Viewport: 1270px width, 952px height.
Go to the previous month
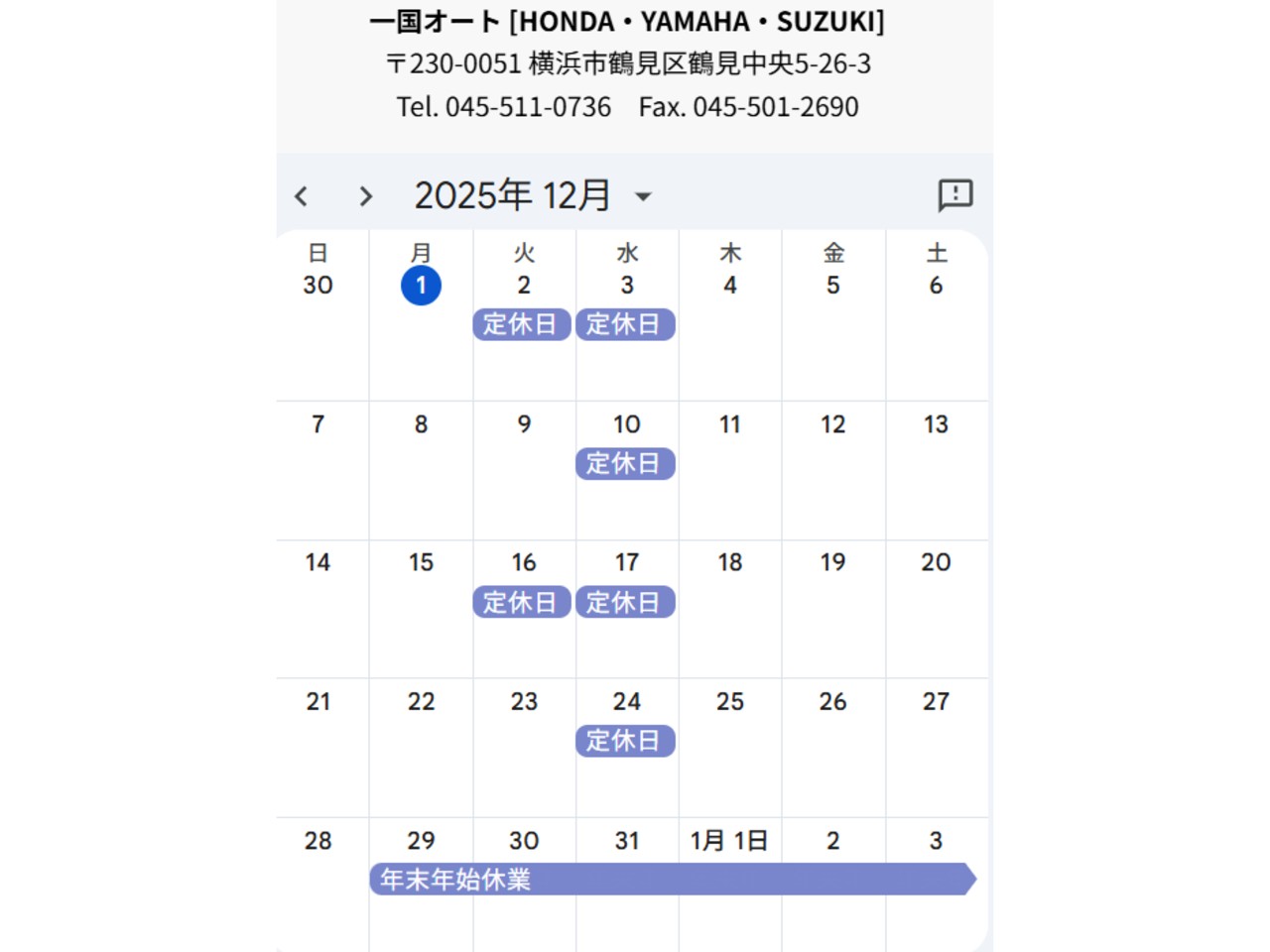(302, 196)
